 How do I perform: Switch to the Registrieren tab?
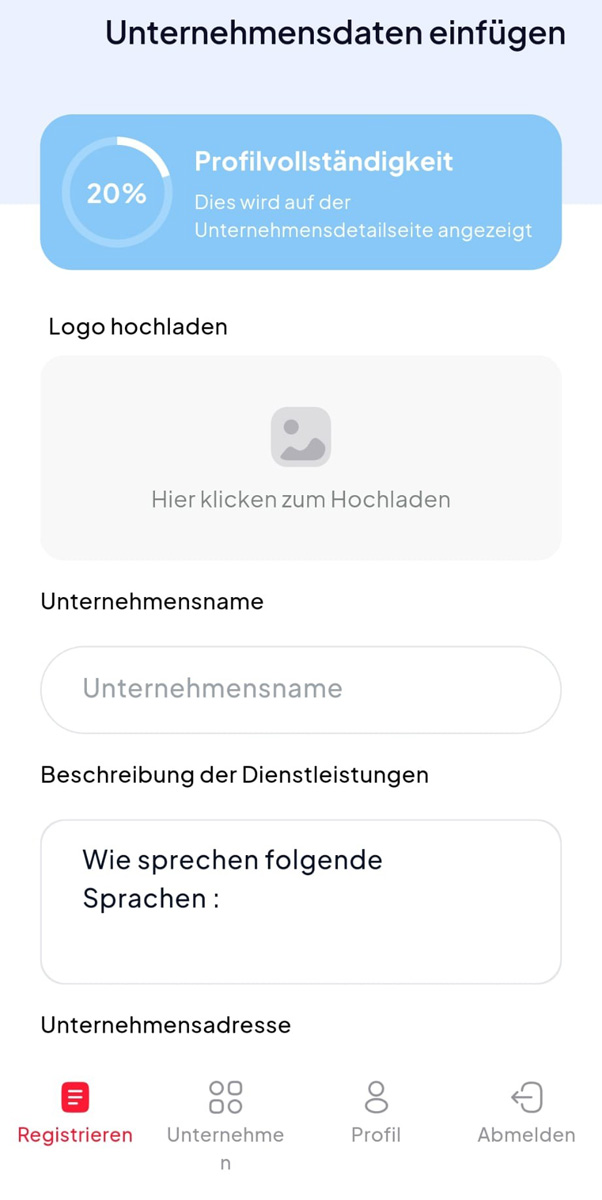pyautogui.click(x=75, y=1112)
